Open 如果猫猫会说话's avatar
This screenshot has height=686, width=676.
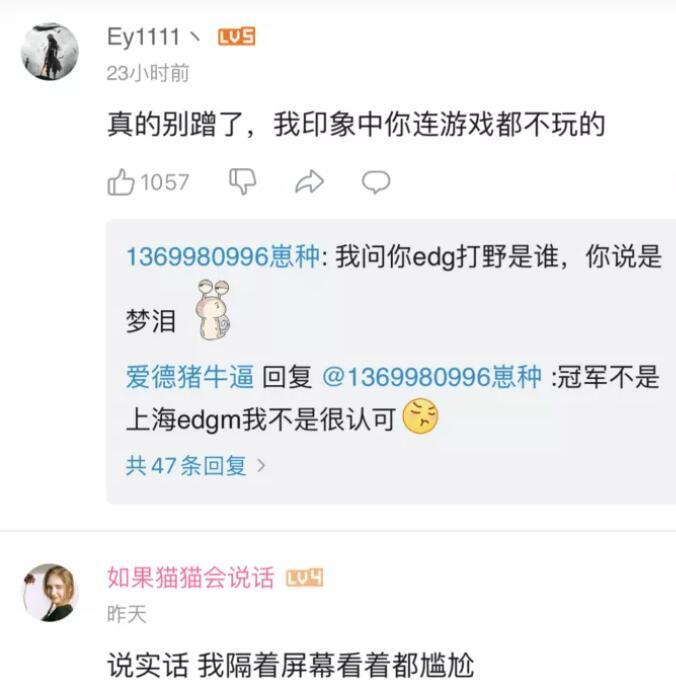click(49, 592)
